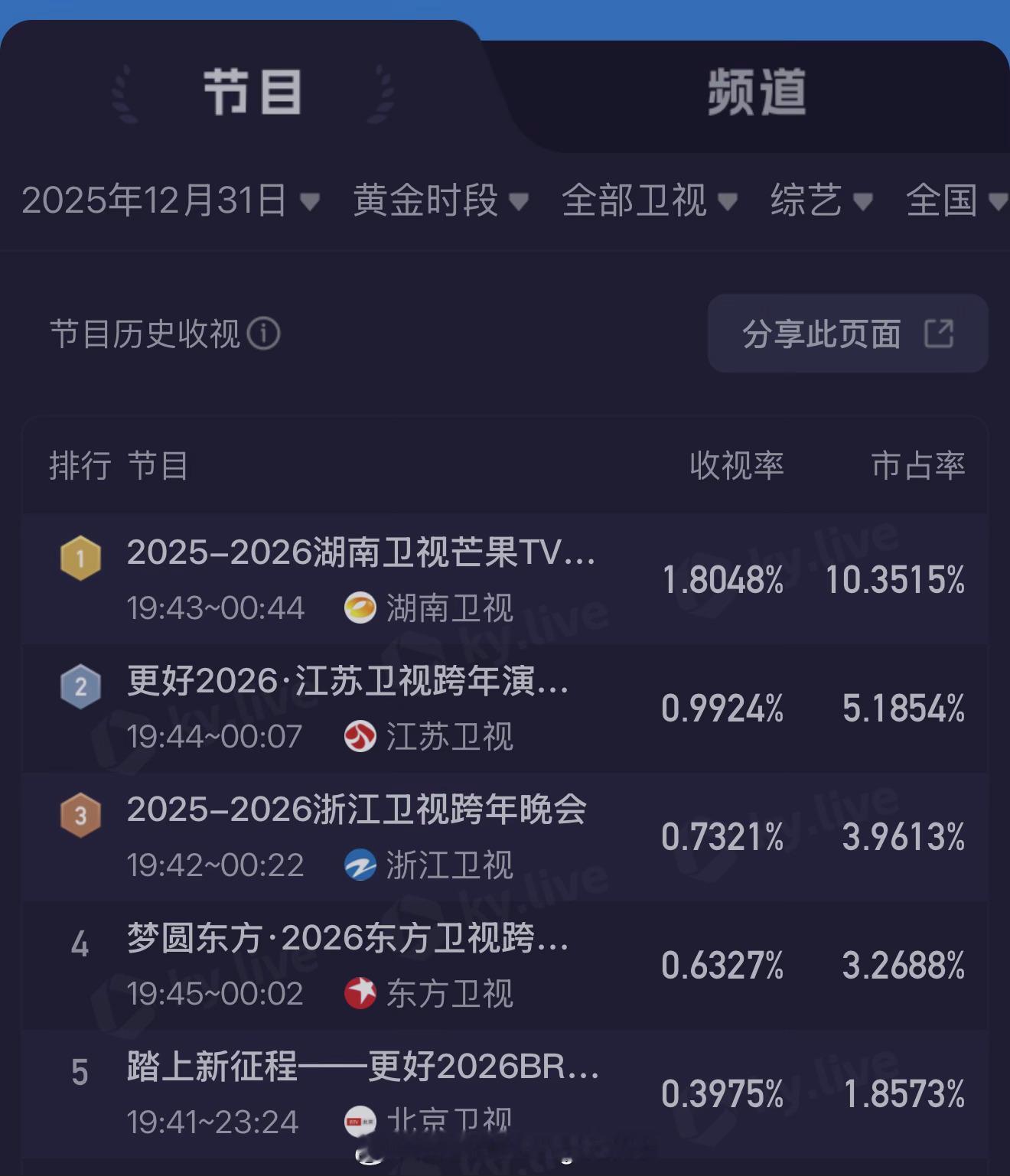
Task: Open the 节目历史收视 info tooltip icon
Action: pyautogui.click(x=263, y=334)
